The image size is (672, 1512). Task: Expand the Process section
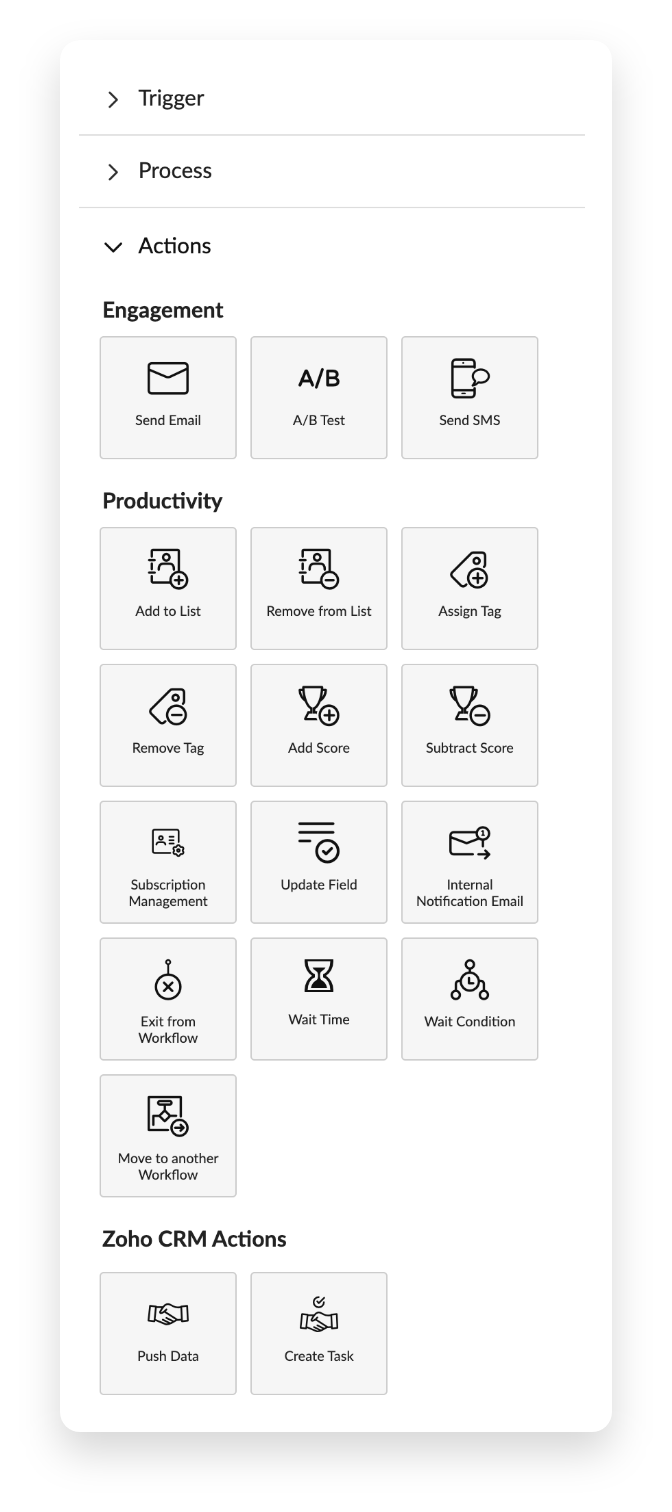[331, 171]
